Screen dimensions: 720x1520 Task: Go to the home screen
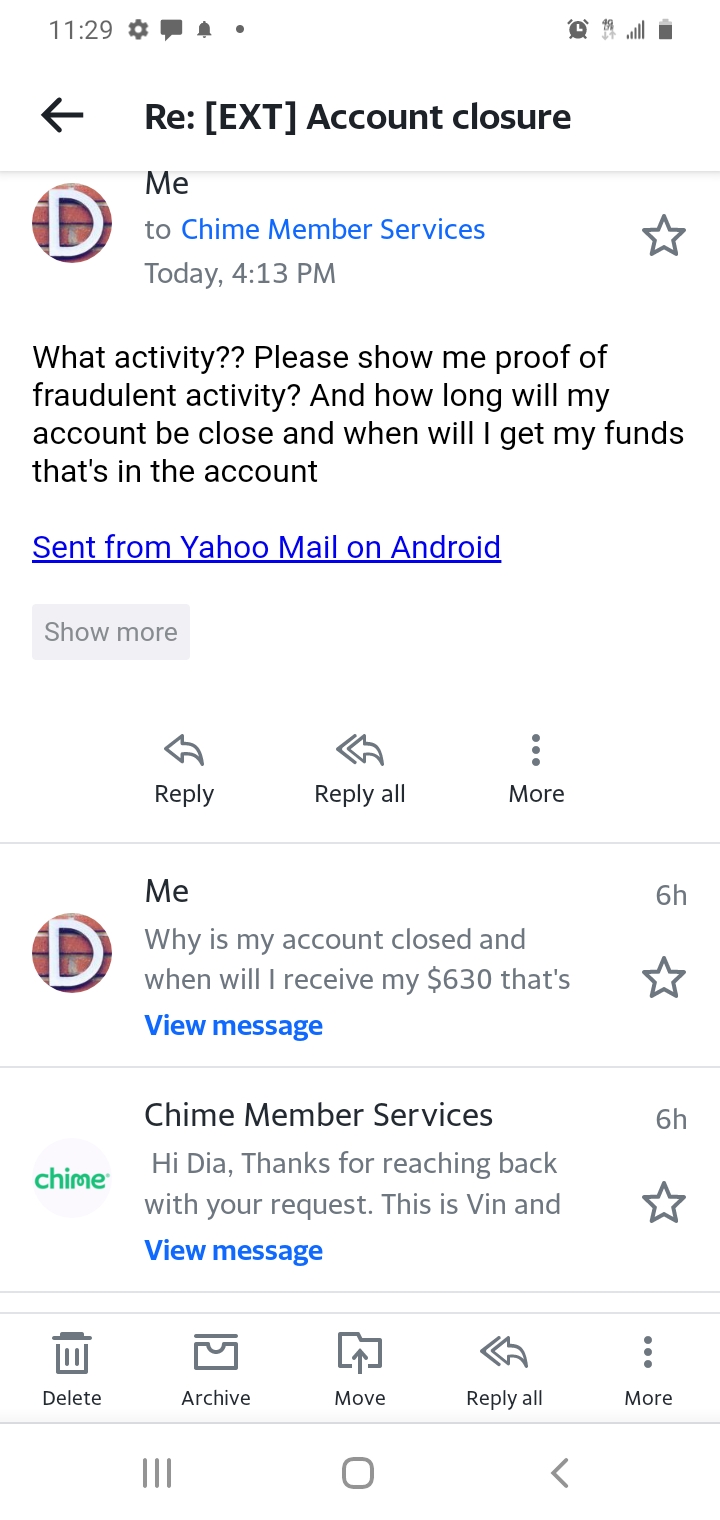point(358,1472)
